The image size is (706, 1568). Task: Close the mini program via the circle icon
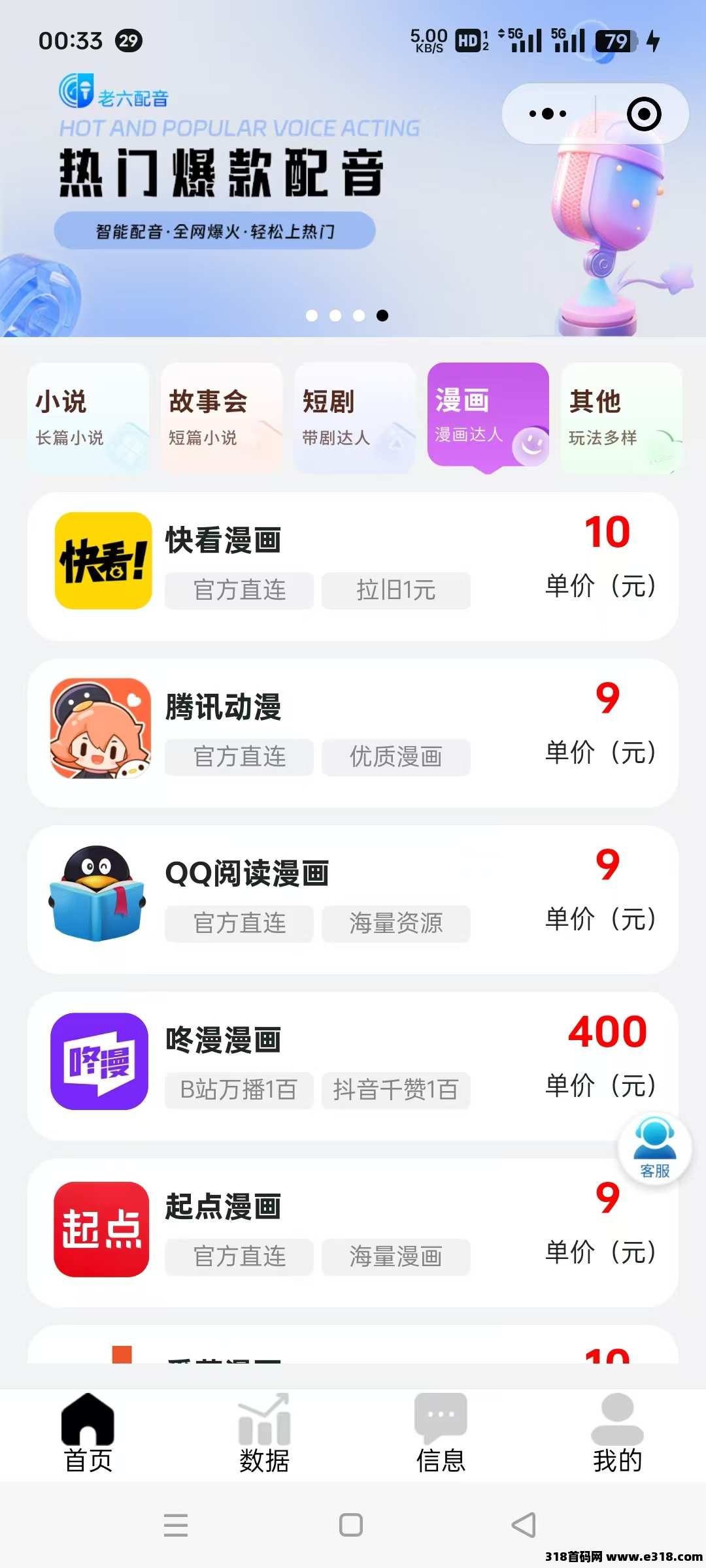coord(644,114)
